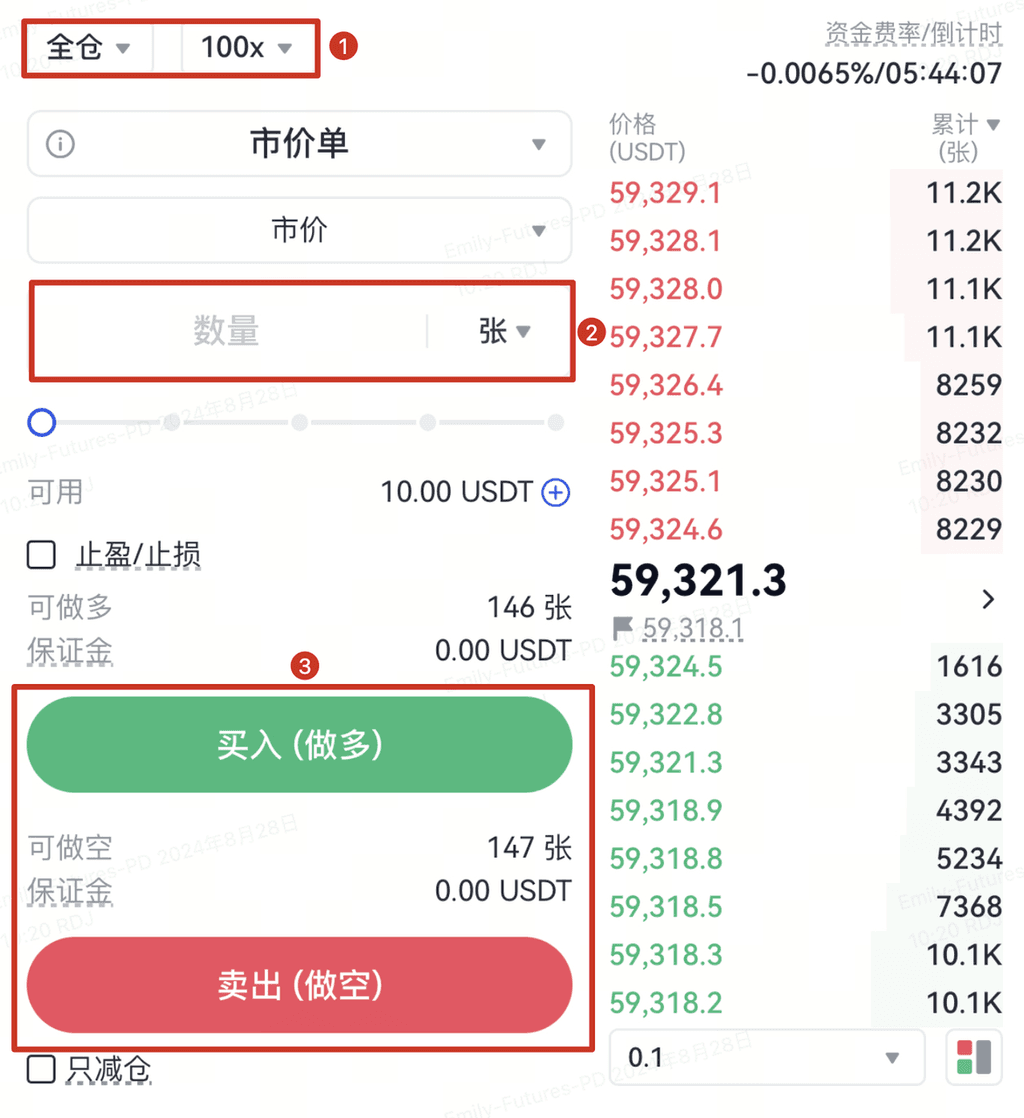Open the order type info icon

tap(61, 145)
